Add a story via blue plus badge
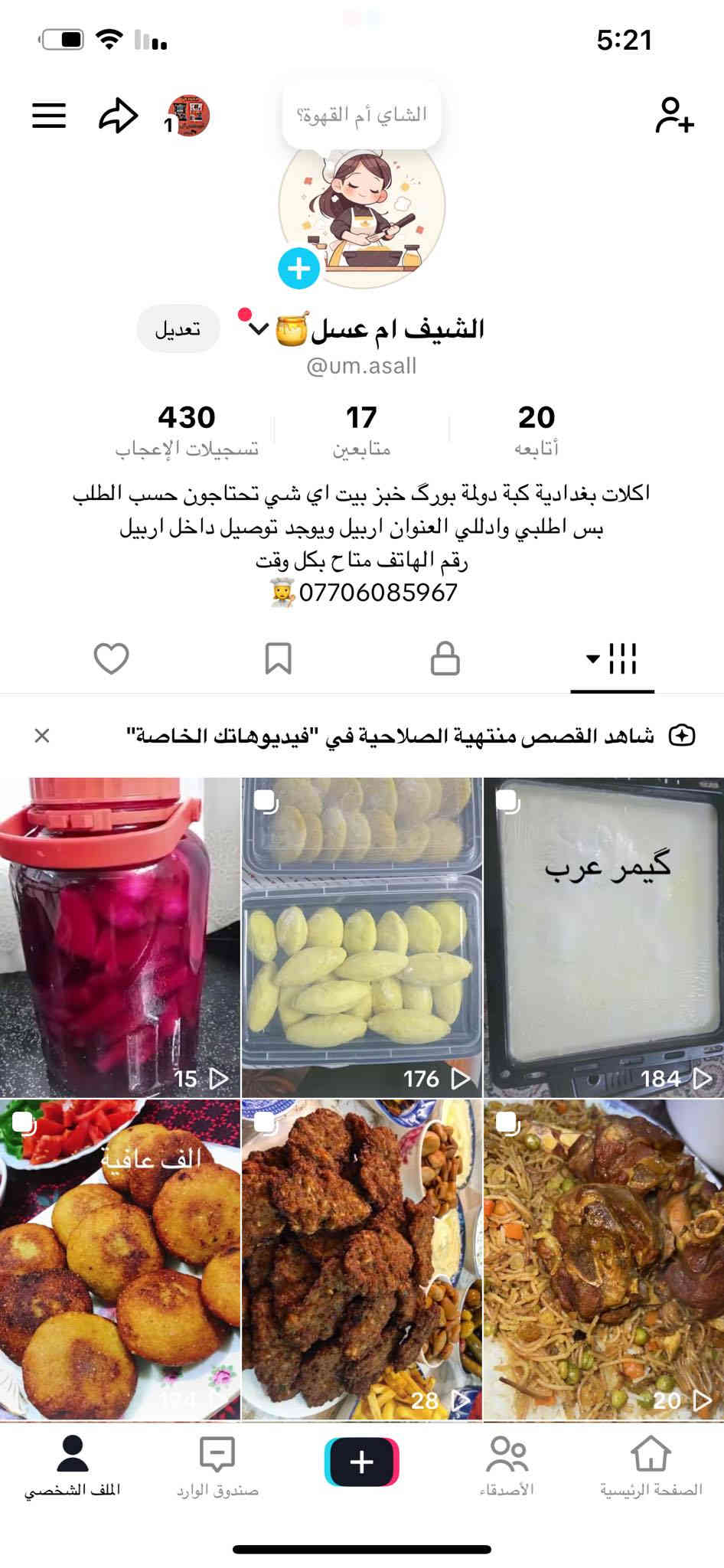This screenshot has height=1568, width=724. point(298,269)
